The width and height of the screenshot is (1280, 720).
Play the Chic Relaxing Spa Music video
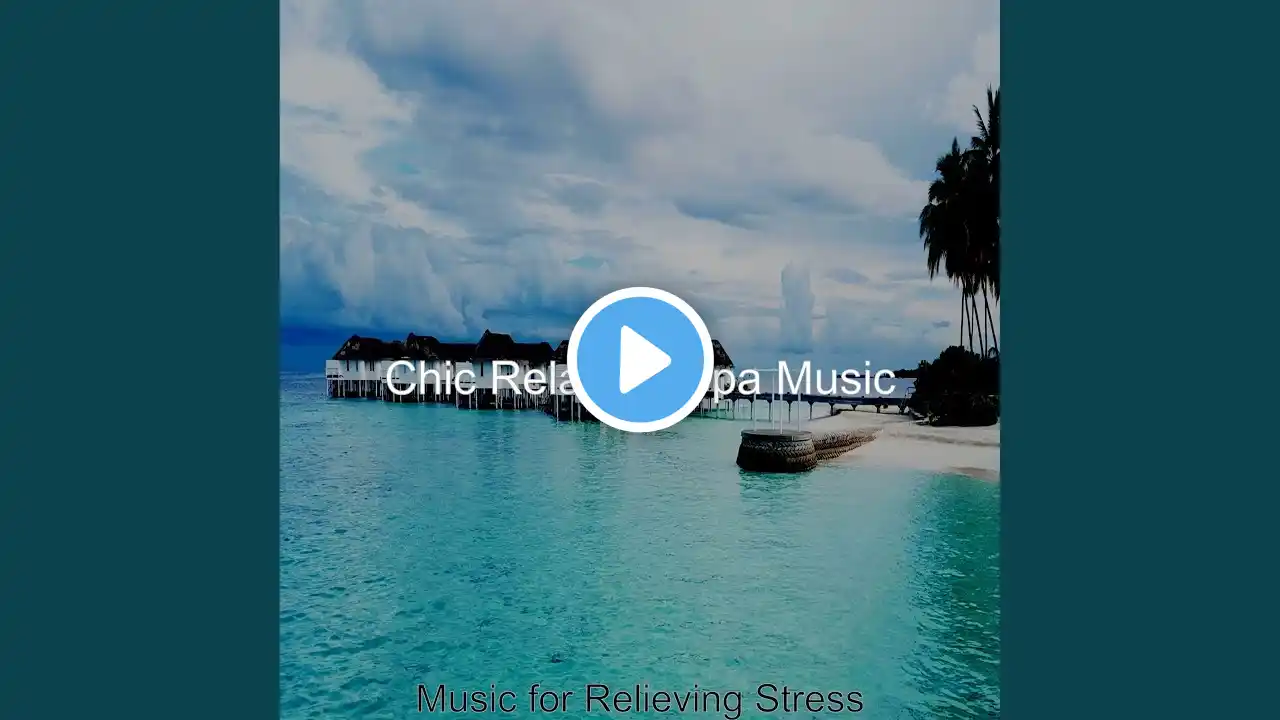[640, 360]
